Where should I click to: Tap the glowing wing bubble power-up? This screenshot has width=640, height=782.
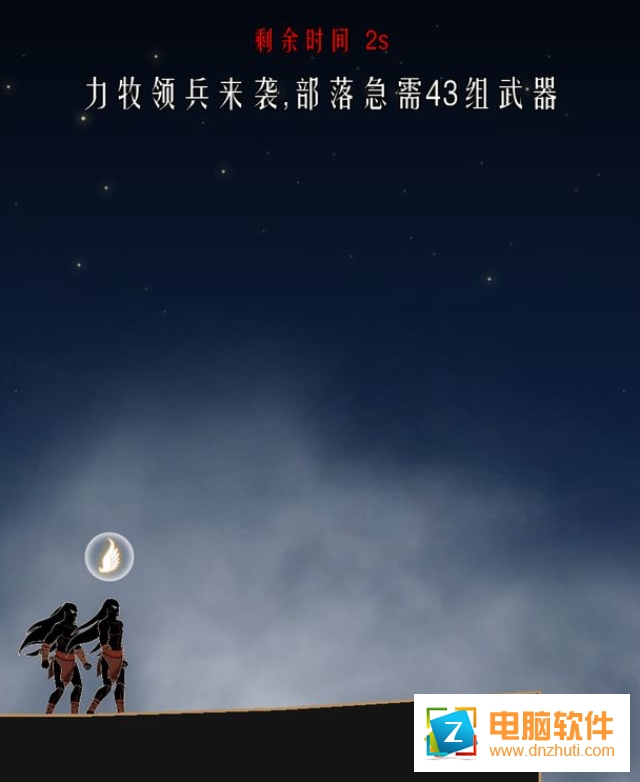point(109,557)
